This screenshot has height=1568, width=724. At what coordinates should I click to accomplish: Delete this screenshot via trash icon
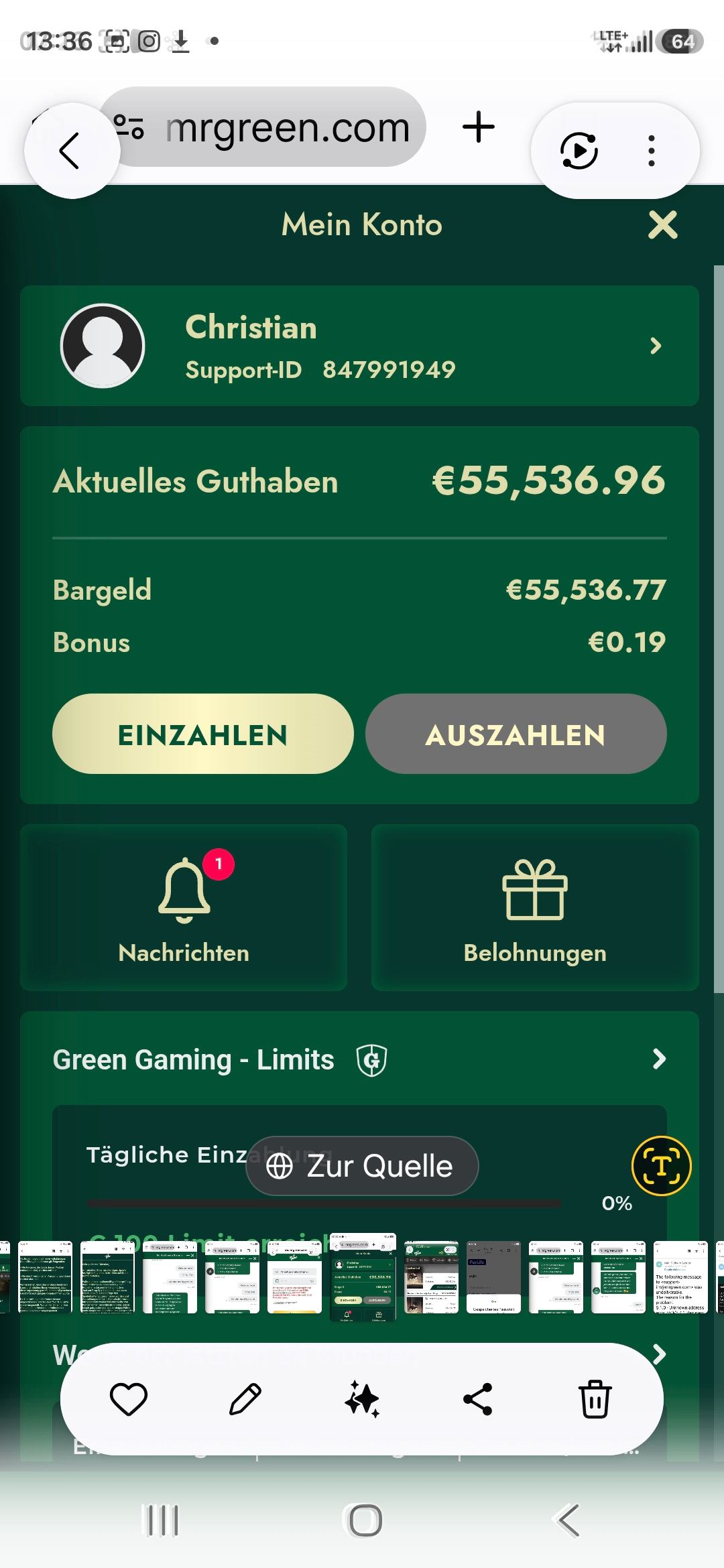click(x=595, y=1399)
